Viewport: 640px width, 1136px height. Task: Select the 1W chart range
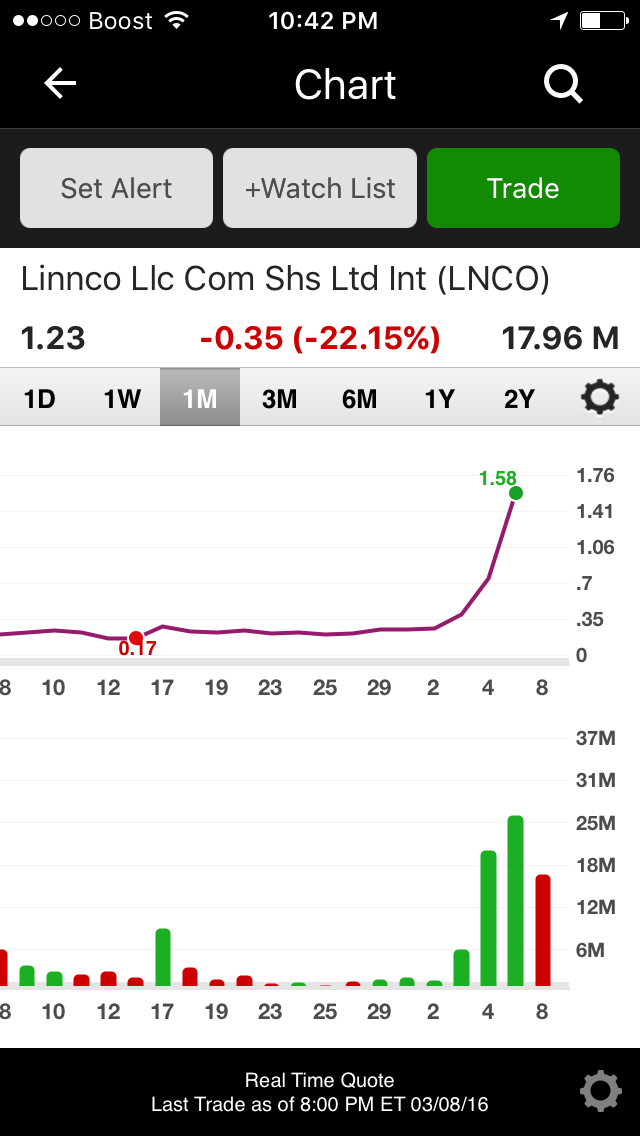[x=122, y=399]
